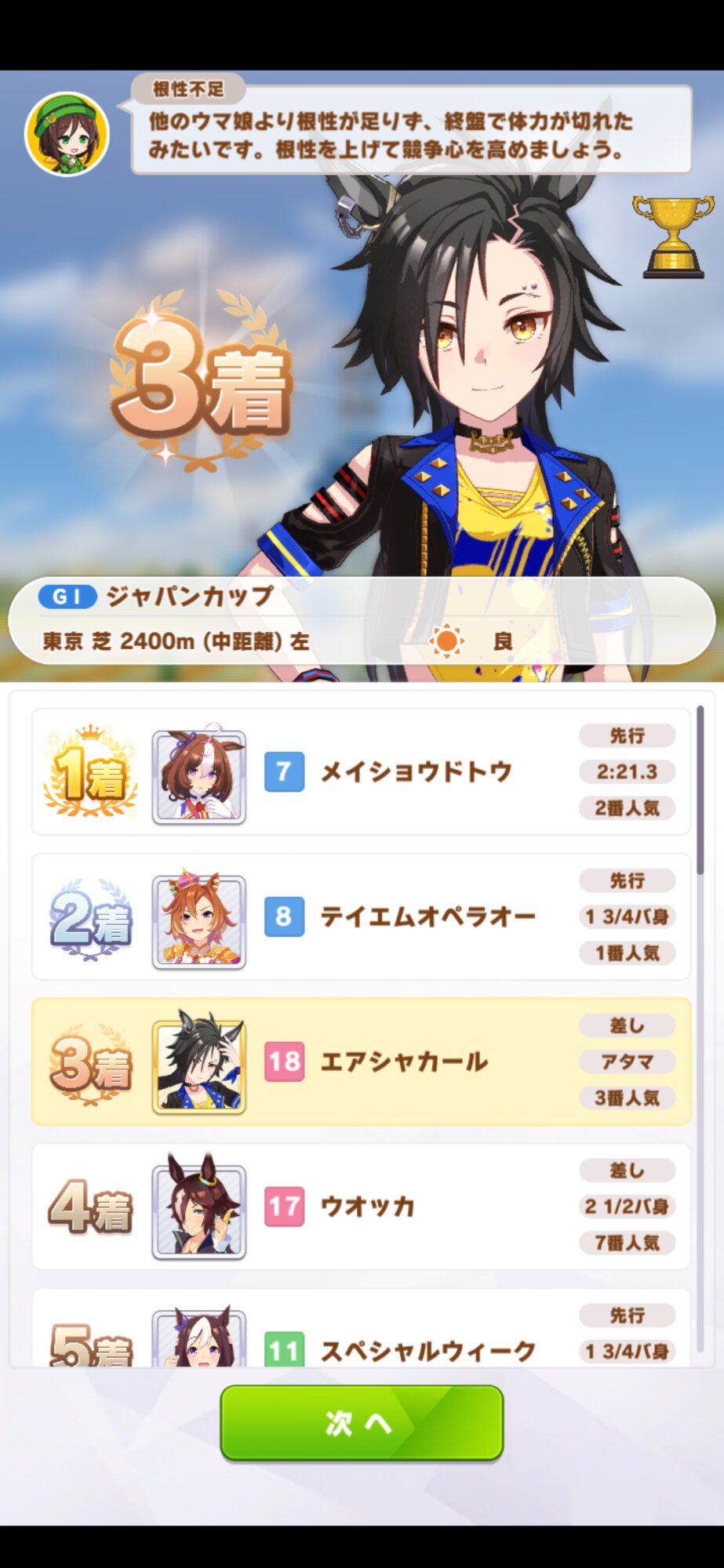Tap the green 次へ button
This screenshot has width=724, height=1568.
[361, 1422]
